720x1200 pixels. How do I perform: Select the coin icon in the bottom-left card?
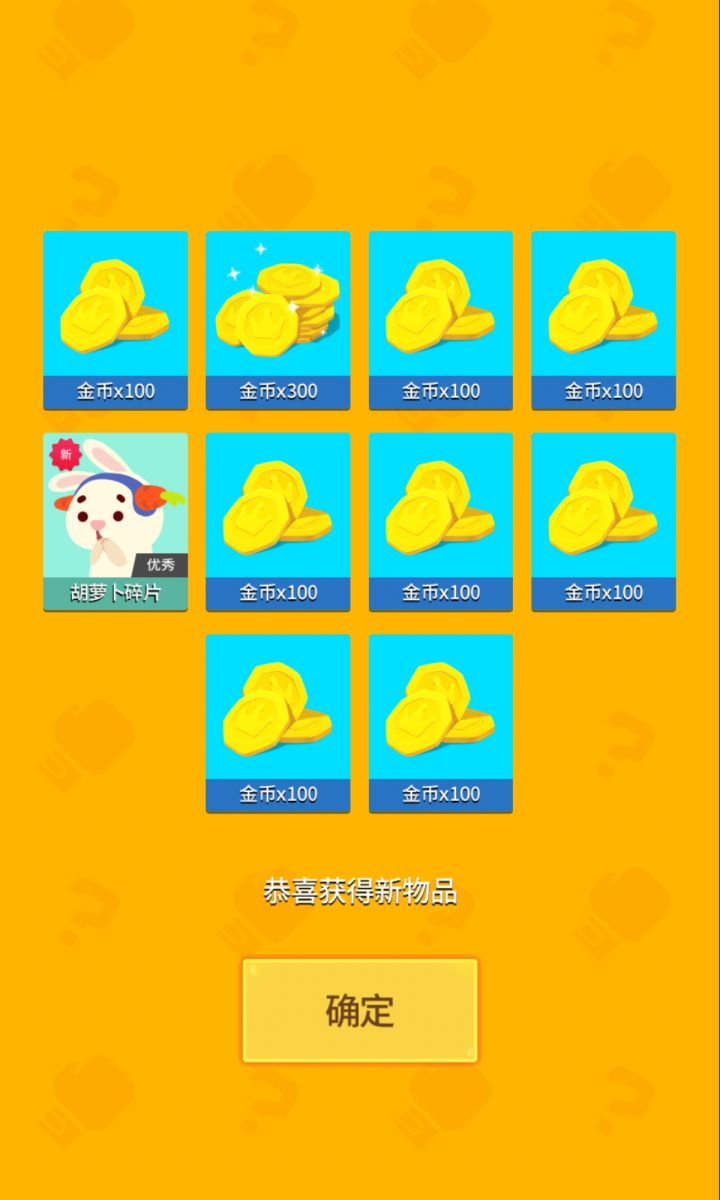tap(277, 707)
